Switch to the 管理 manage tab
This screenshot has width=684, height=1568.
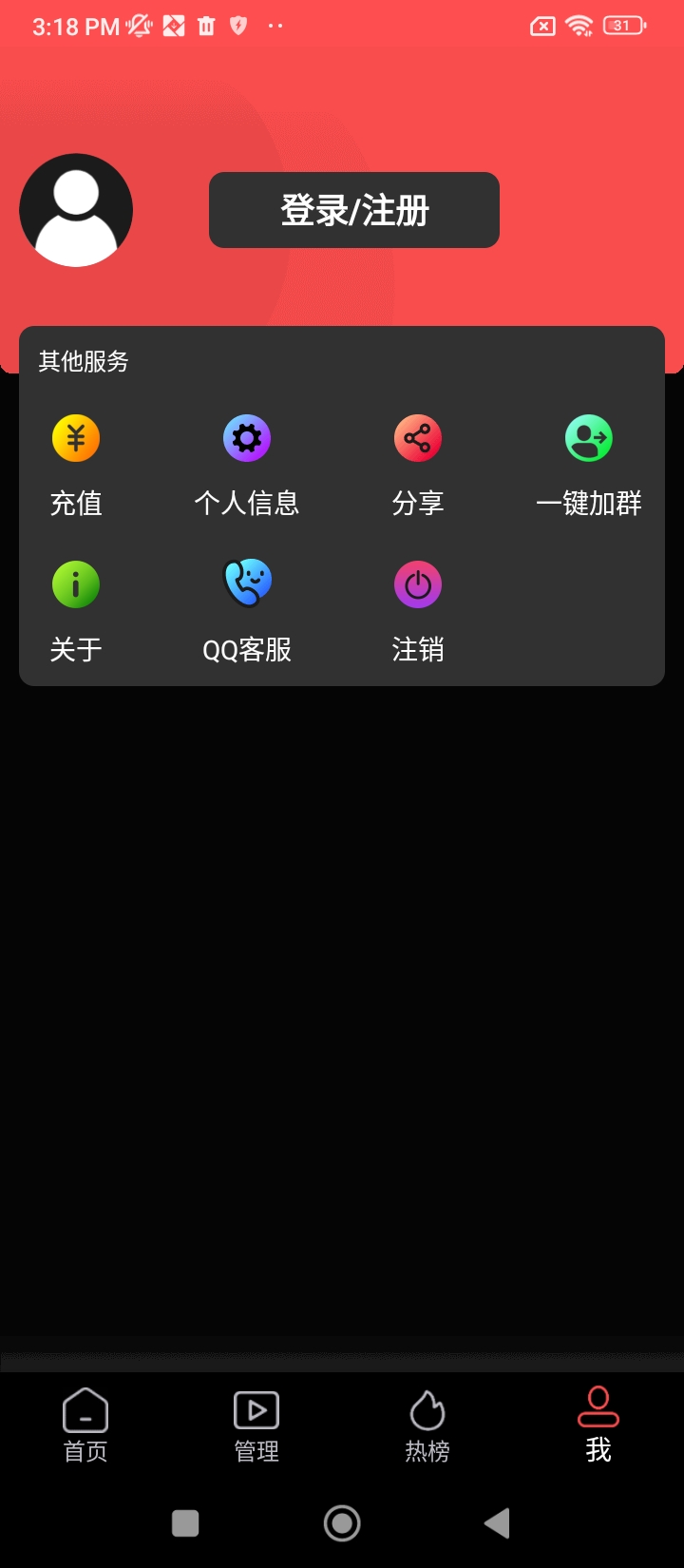[x=256, y=1425]
